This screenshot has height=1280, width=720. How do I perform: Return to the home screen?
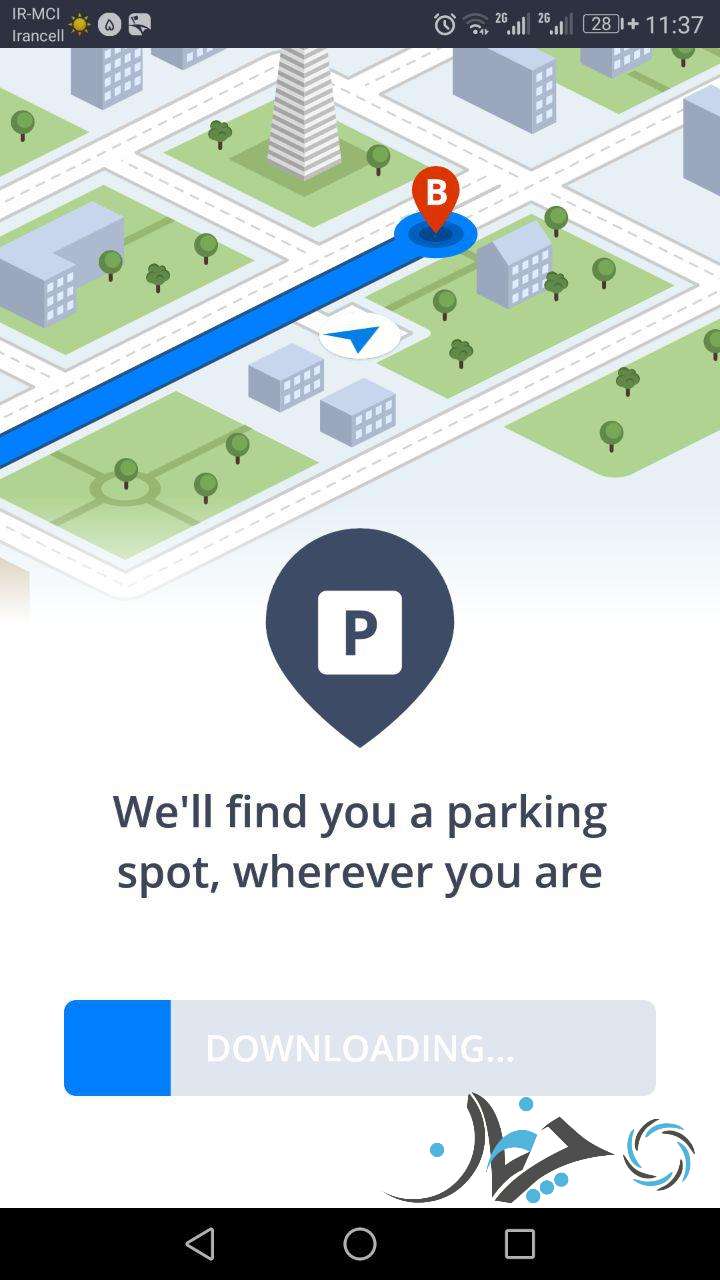[360, 1244]
